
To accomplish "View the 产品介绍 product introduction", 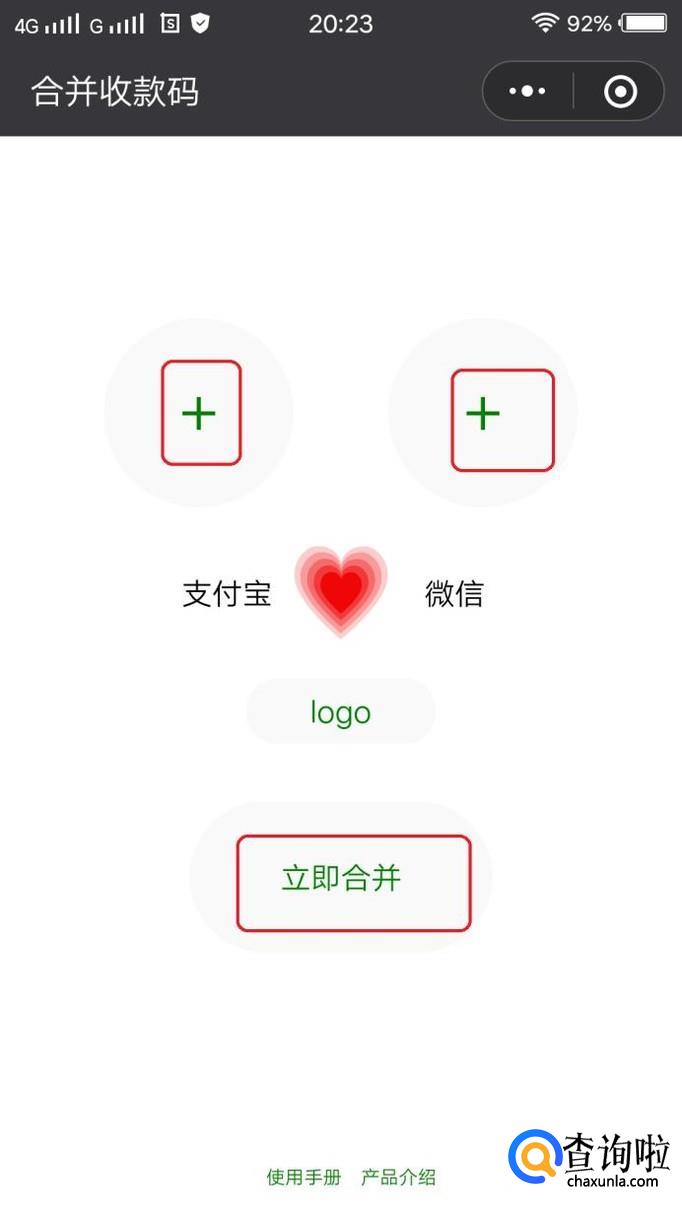I will [x=398, y=1177].
